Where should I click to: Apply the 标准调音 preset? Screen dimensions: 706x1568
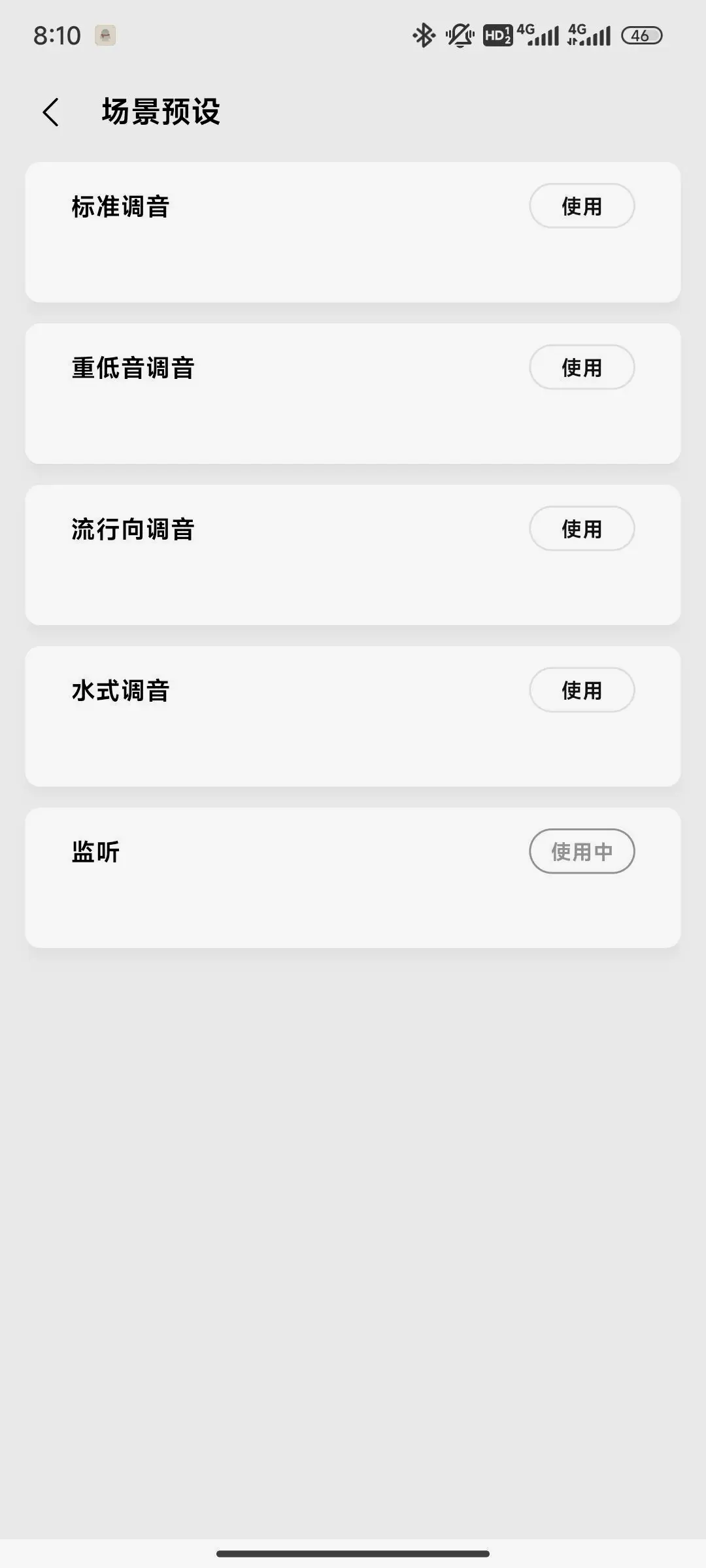(581, 206)
